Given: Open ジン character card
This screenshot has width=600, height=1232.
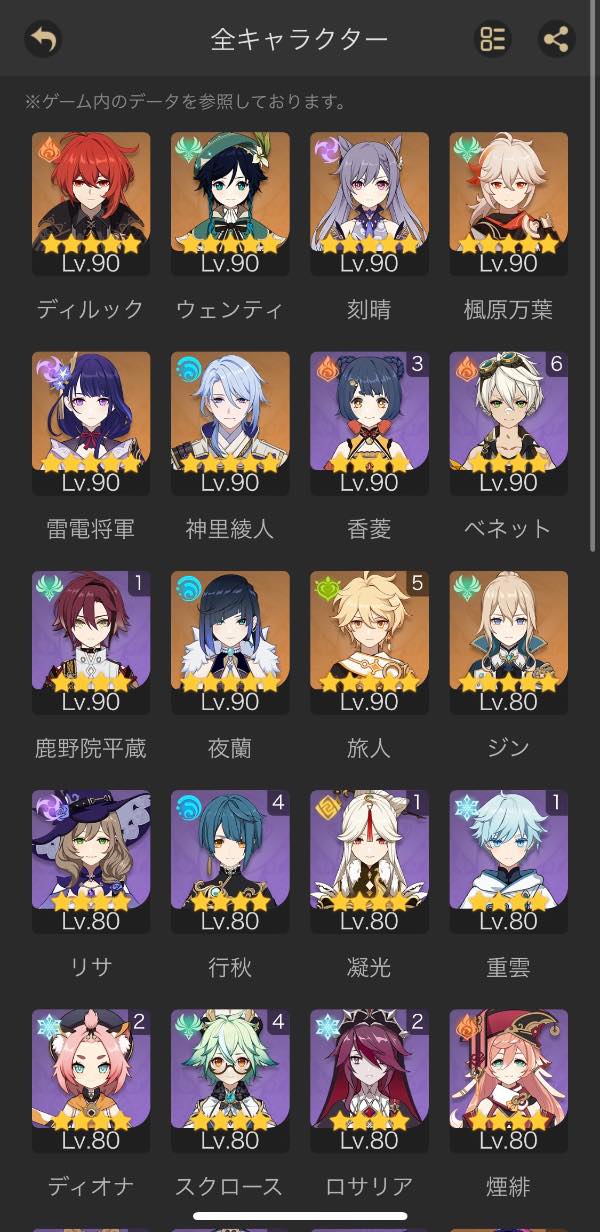Looking at the screenshot, I should [508, 642].
